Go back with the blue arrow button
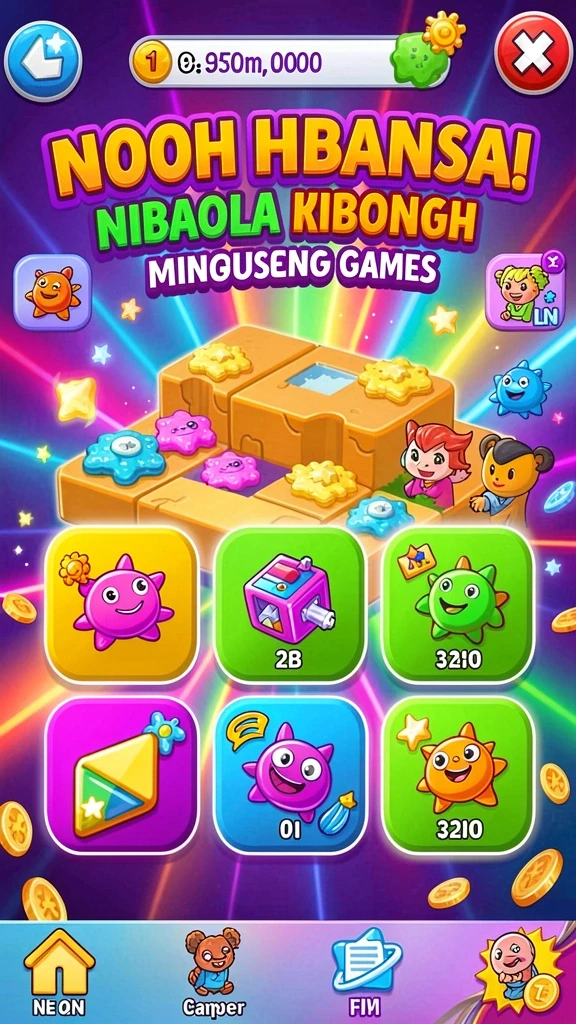 tap(43, 60)
